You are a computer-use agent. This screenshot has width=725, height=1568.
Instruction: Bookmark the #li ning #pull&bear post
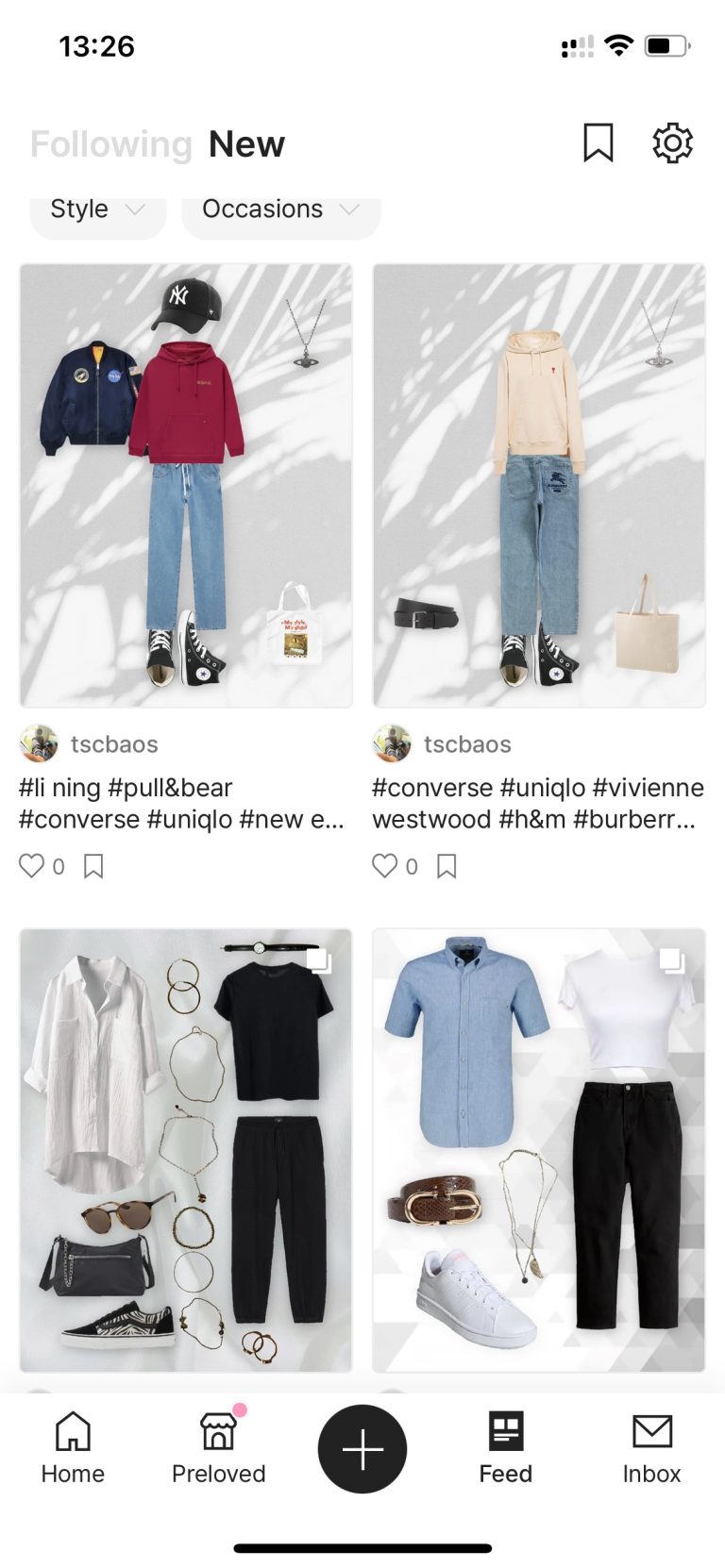point(93,866)
